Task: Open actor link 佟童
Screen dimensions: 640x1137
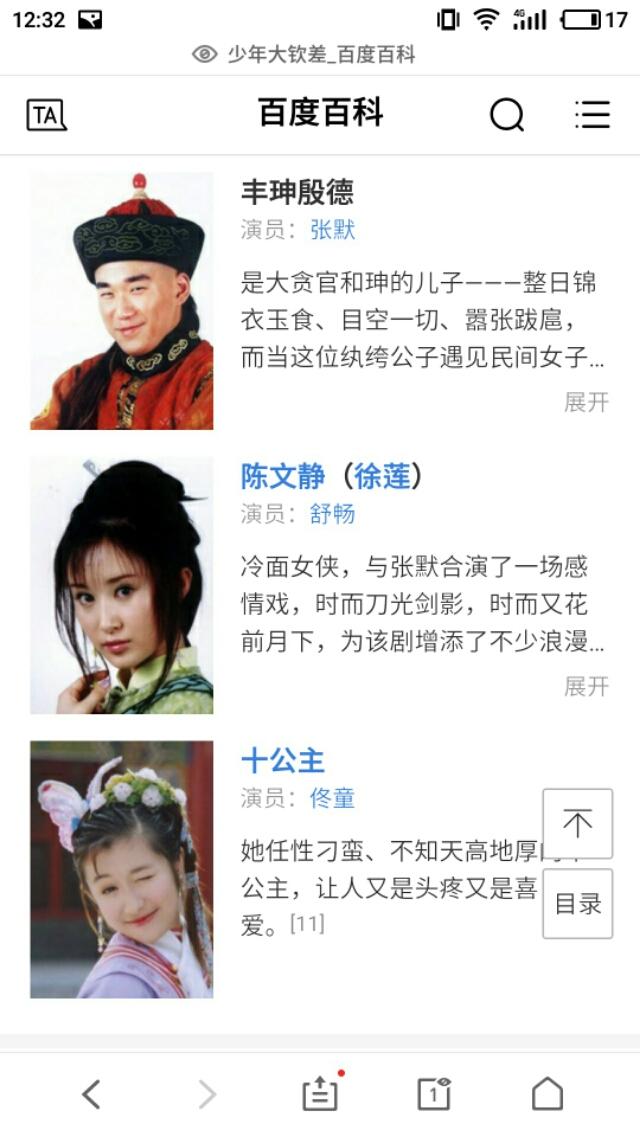Action: point(333,798)
